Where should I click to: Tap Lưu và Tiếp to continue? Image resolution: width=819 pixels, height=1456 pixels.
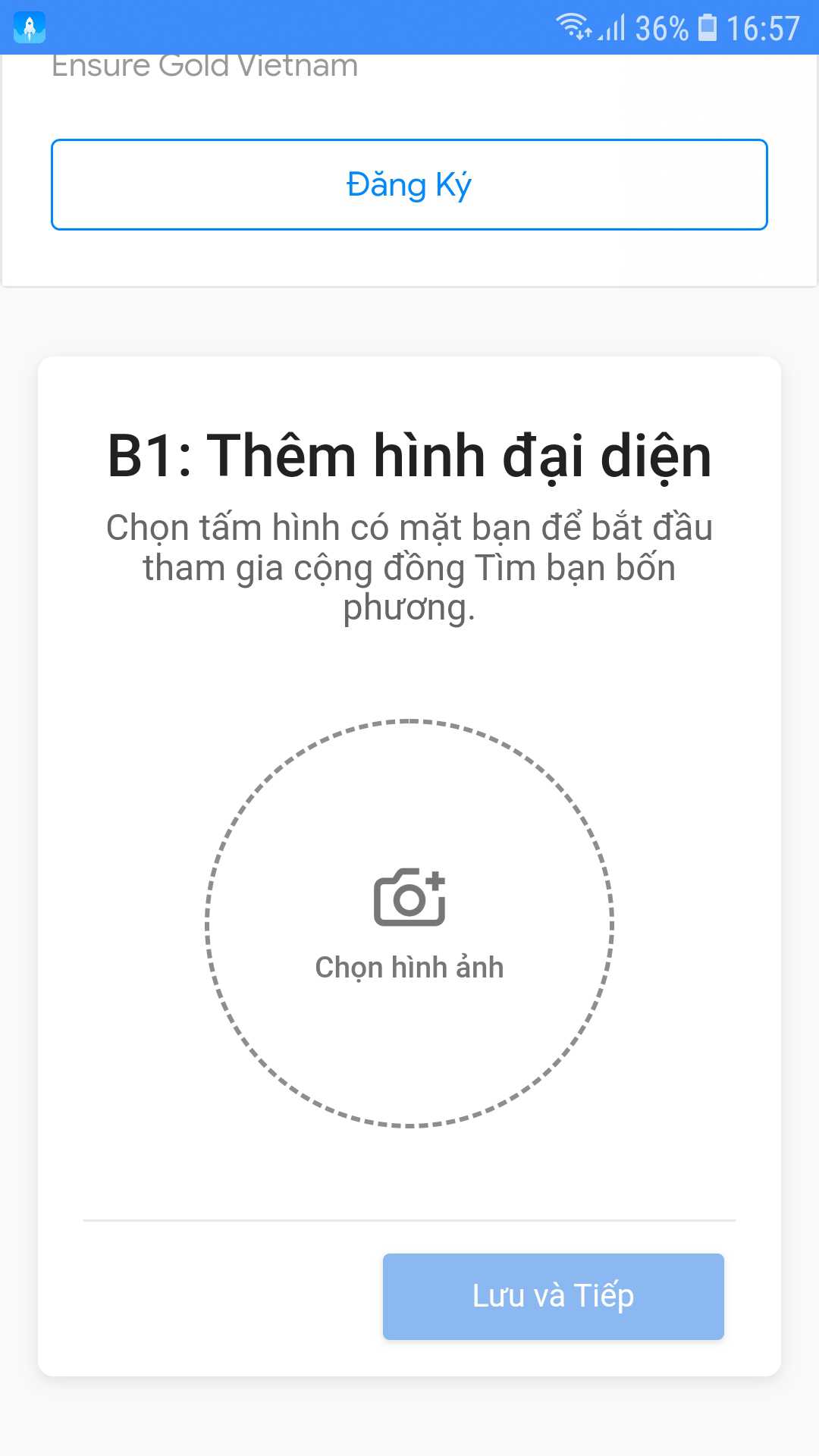pos(553,1296)
